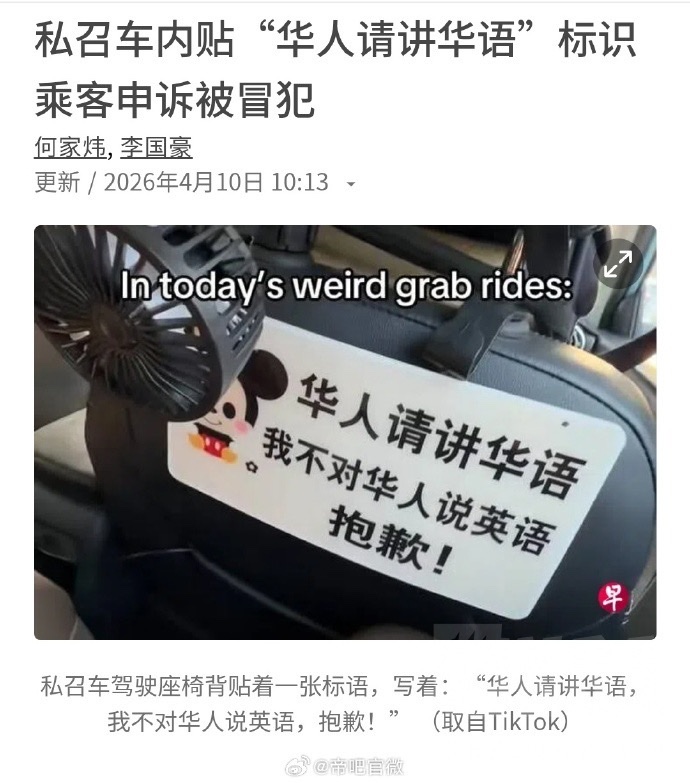The width and height of the screenshot is (690, 783).
Task: Expand the update time dropdown arrow
Action: click(x=350, y=184)
